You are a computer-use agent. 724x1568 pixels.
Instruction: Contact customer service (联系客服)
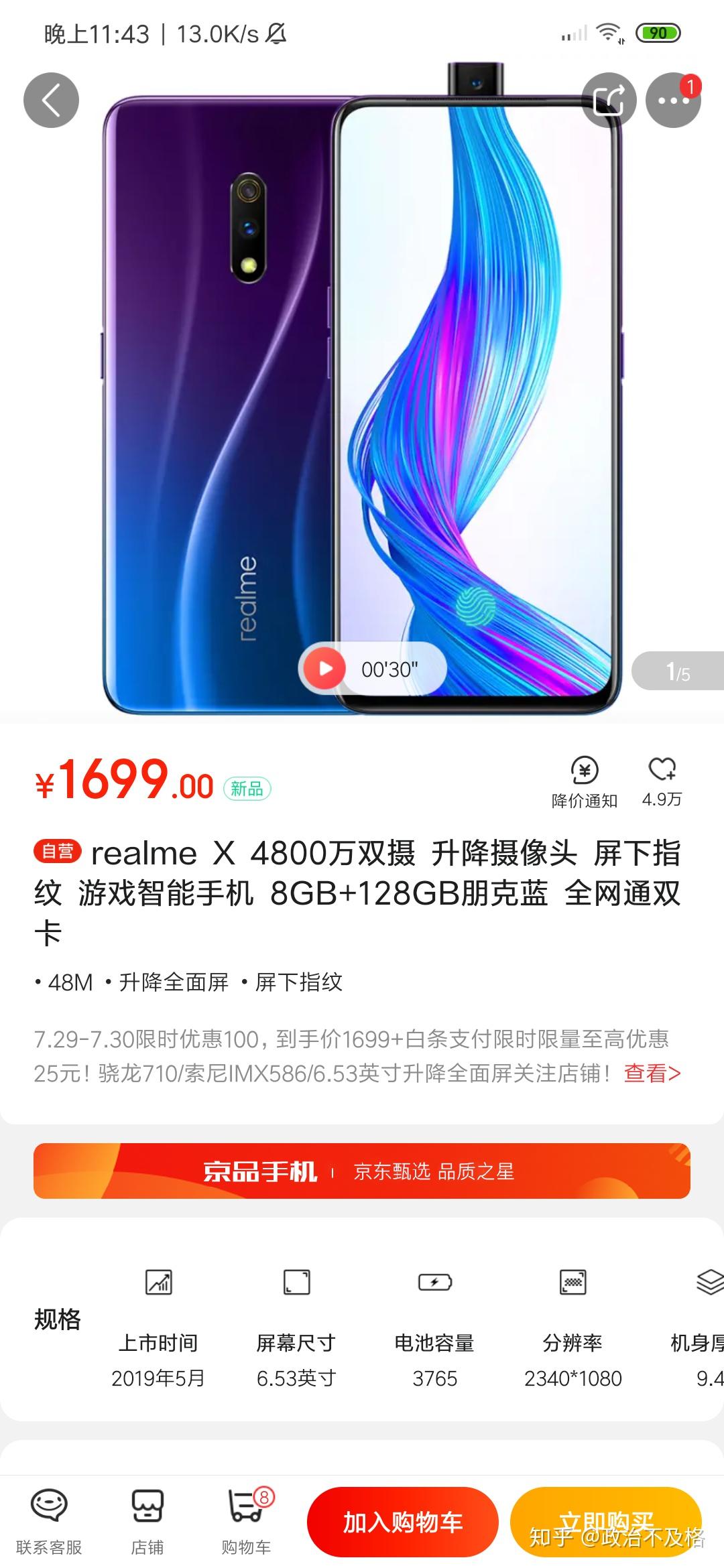pyautogui.click(x=49, y=1521)
